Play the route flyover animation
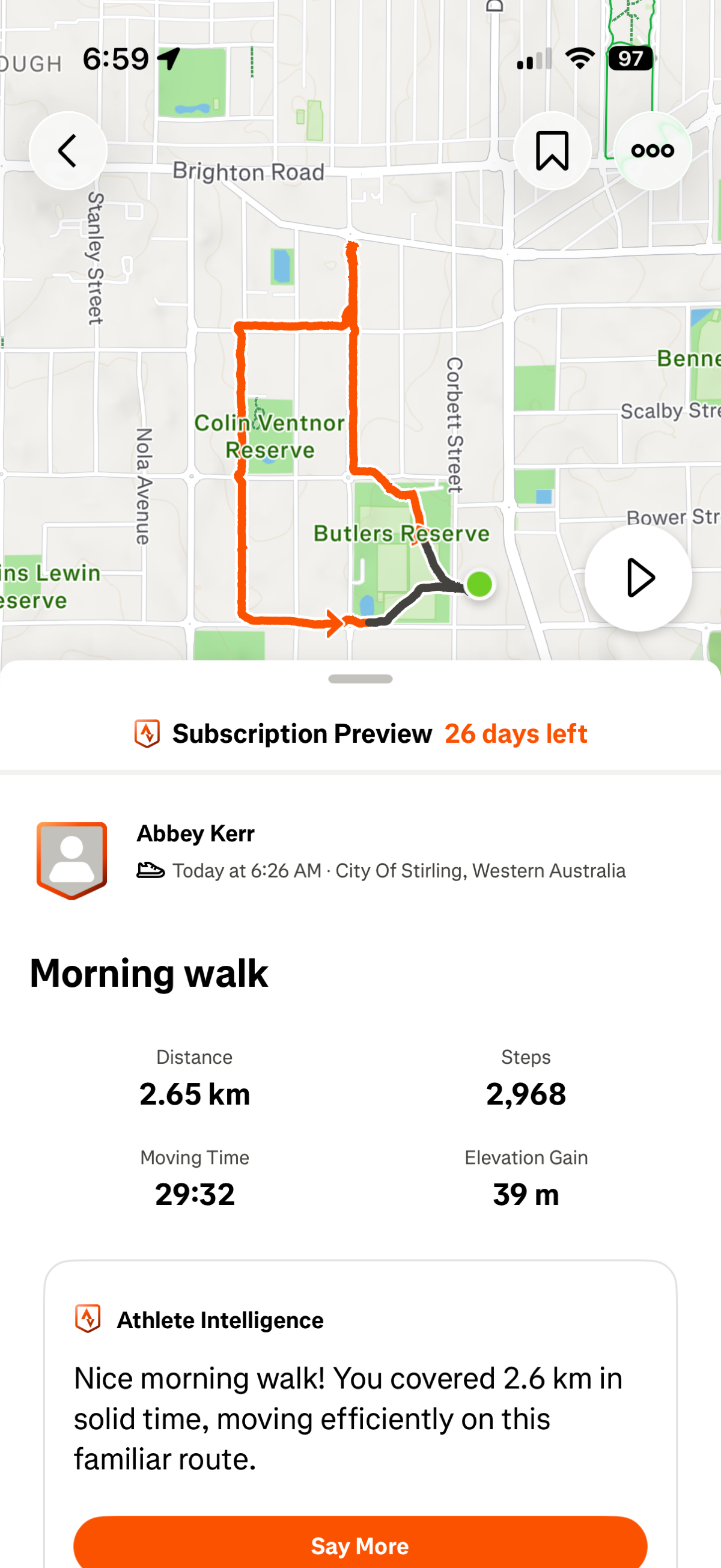The width and height of the screenshot is (721, 1568). [x=638, y=578]
